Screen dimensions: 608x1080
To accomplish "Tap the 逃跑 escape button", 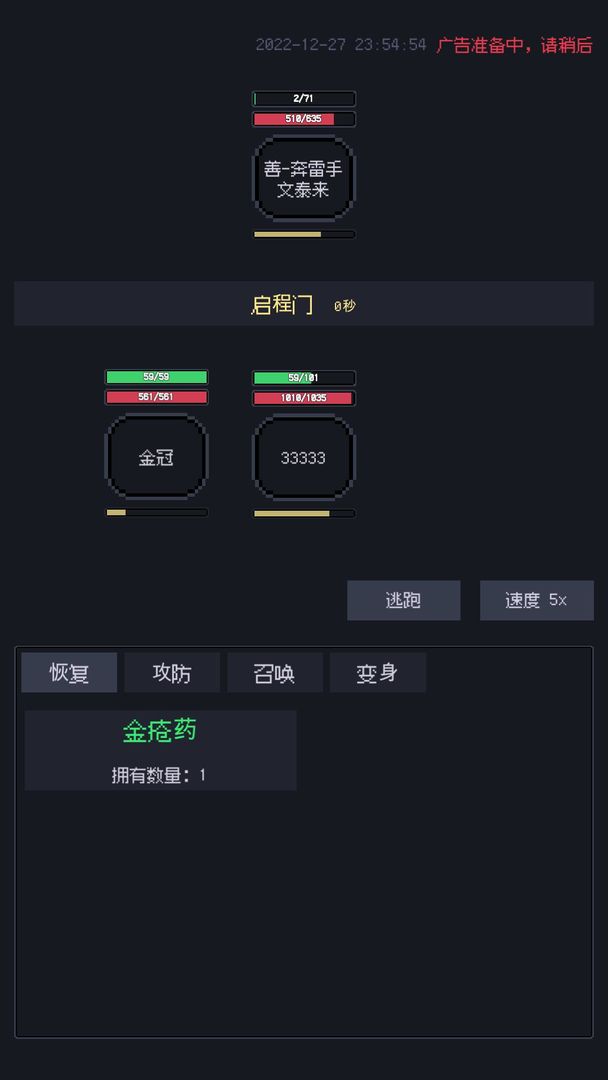I will (x=404, y=600).
